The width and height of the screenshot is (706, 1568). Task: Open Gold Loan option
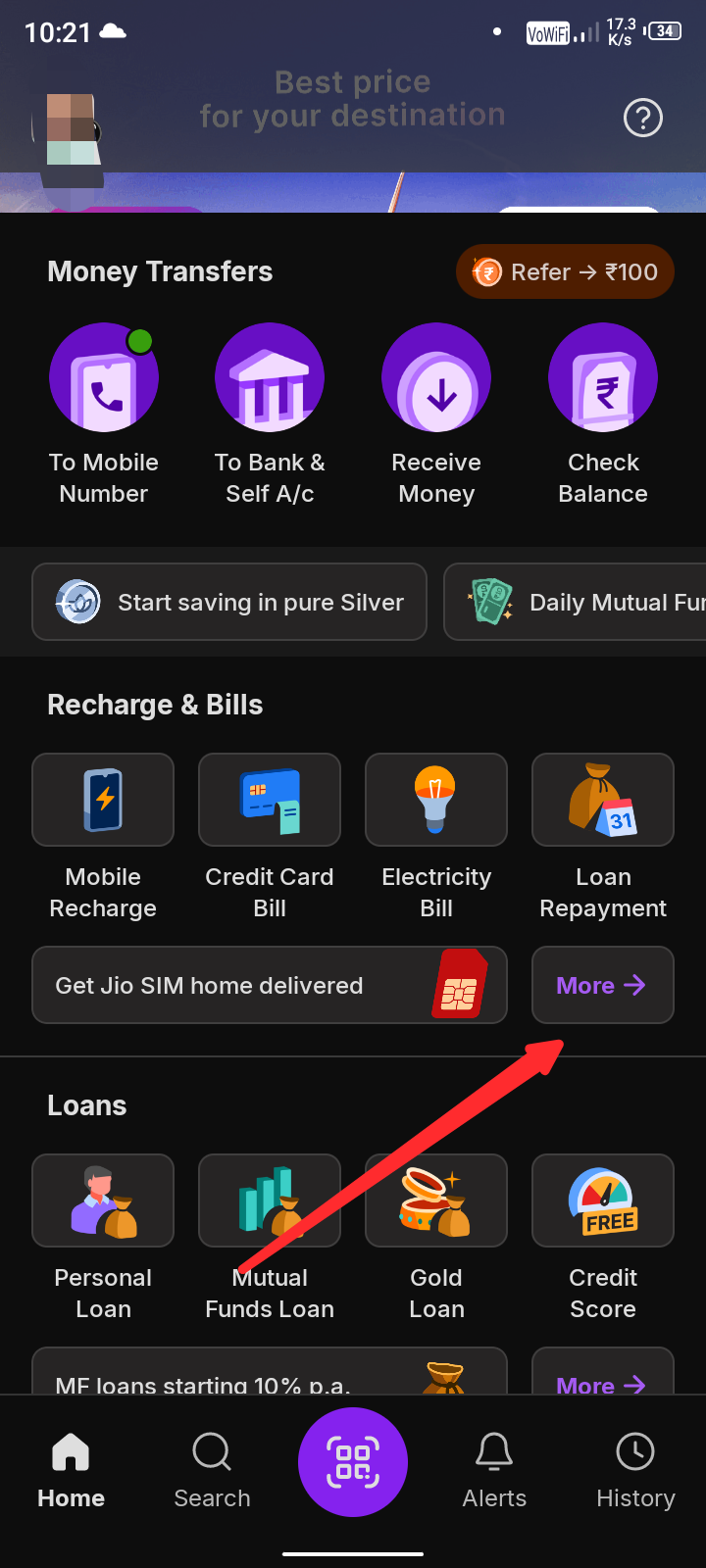click(436, 1200)
